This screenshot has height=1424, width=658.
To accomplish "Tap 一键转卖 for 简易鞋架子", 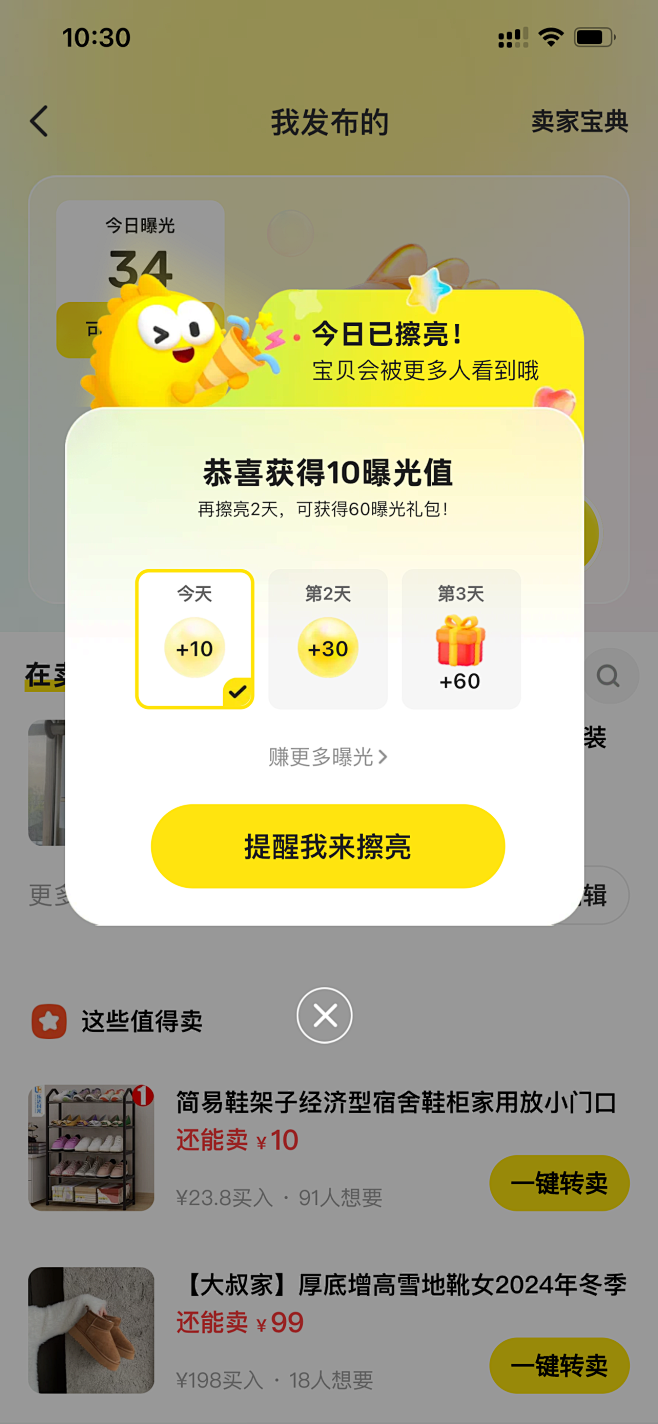I will (559, 1183).
